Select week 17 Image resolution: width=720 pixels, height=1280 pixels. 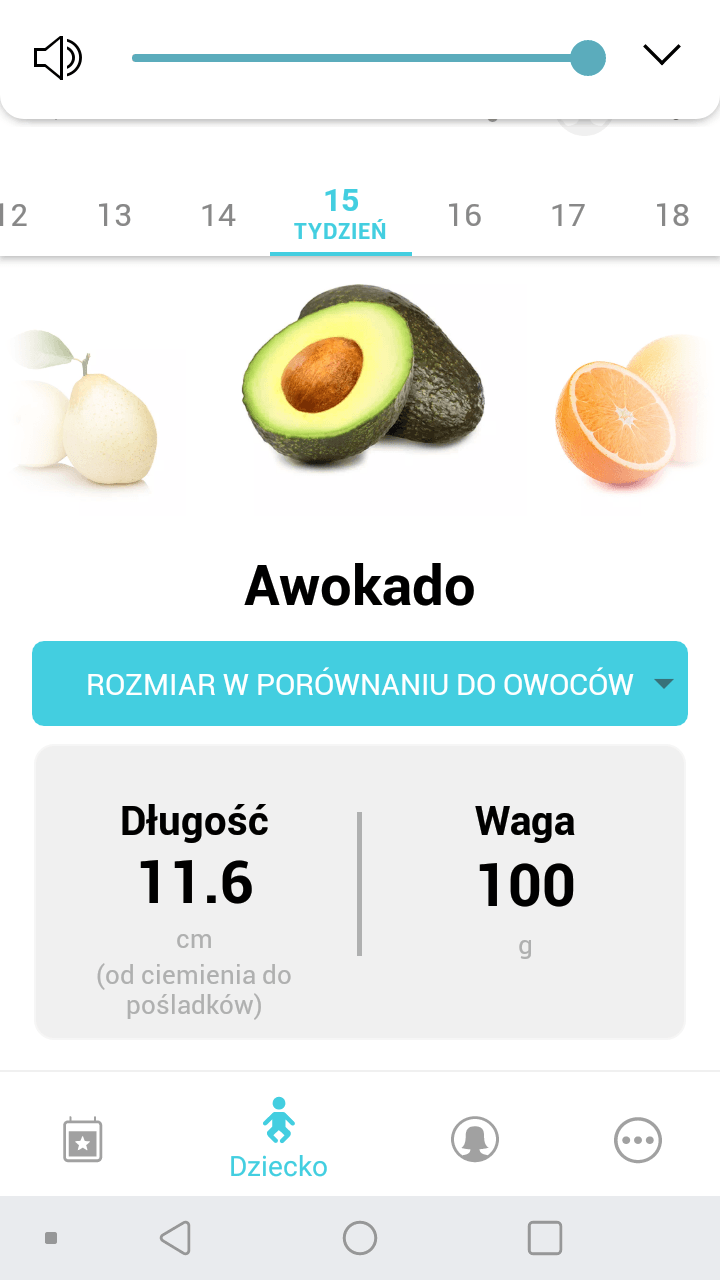(568, 215)
